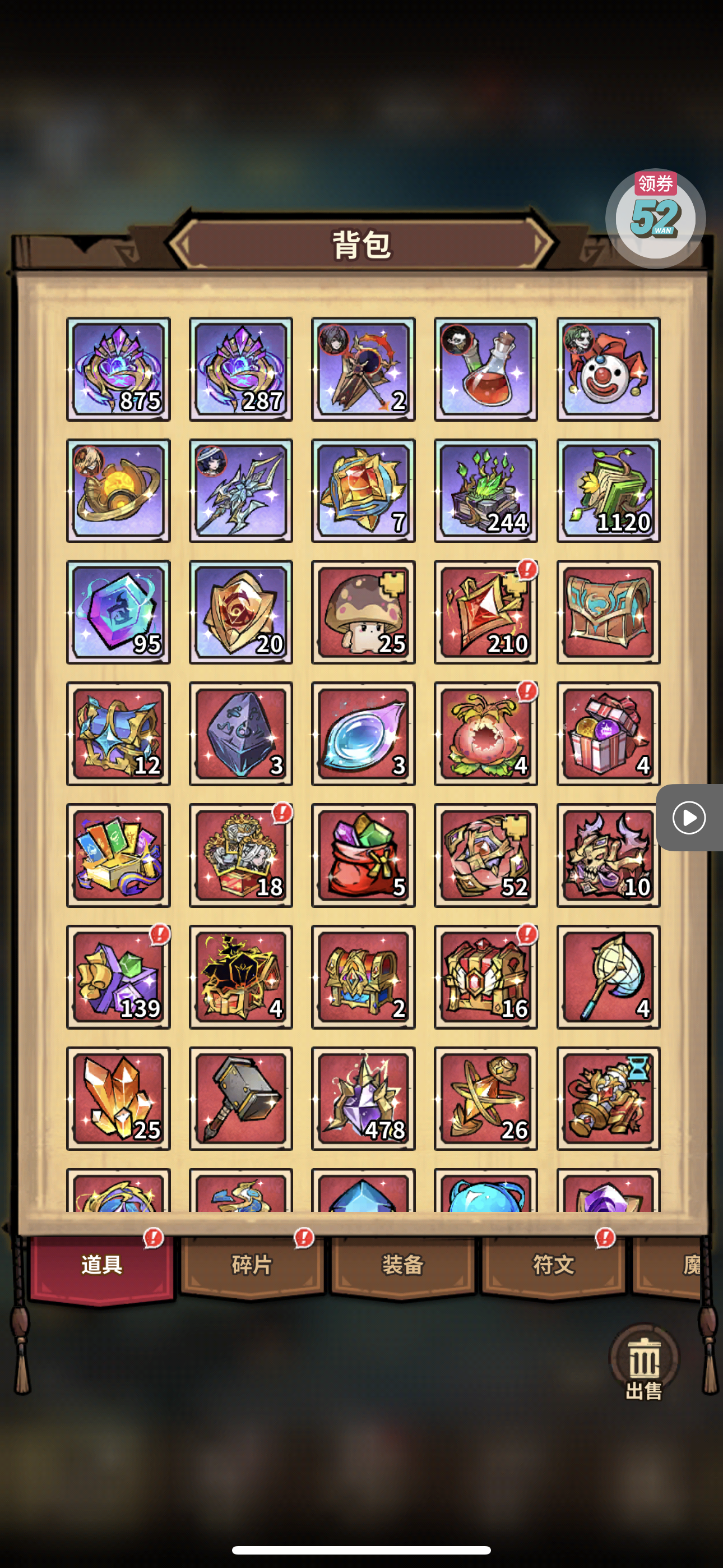The height and width of the screenshot is (1568, 723).
Task: Open the gift box item with 4
Action: click(x=608, y=734)
